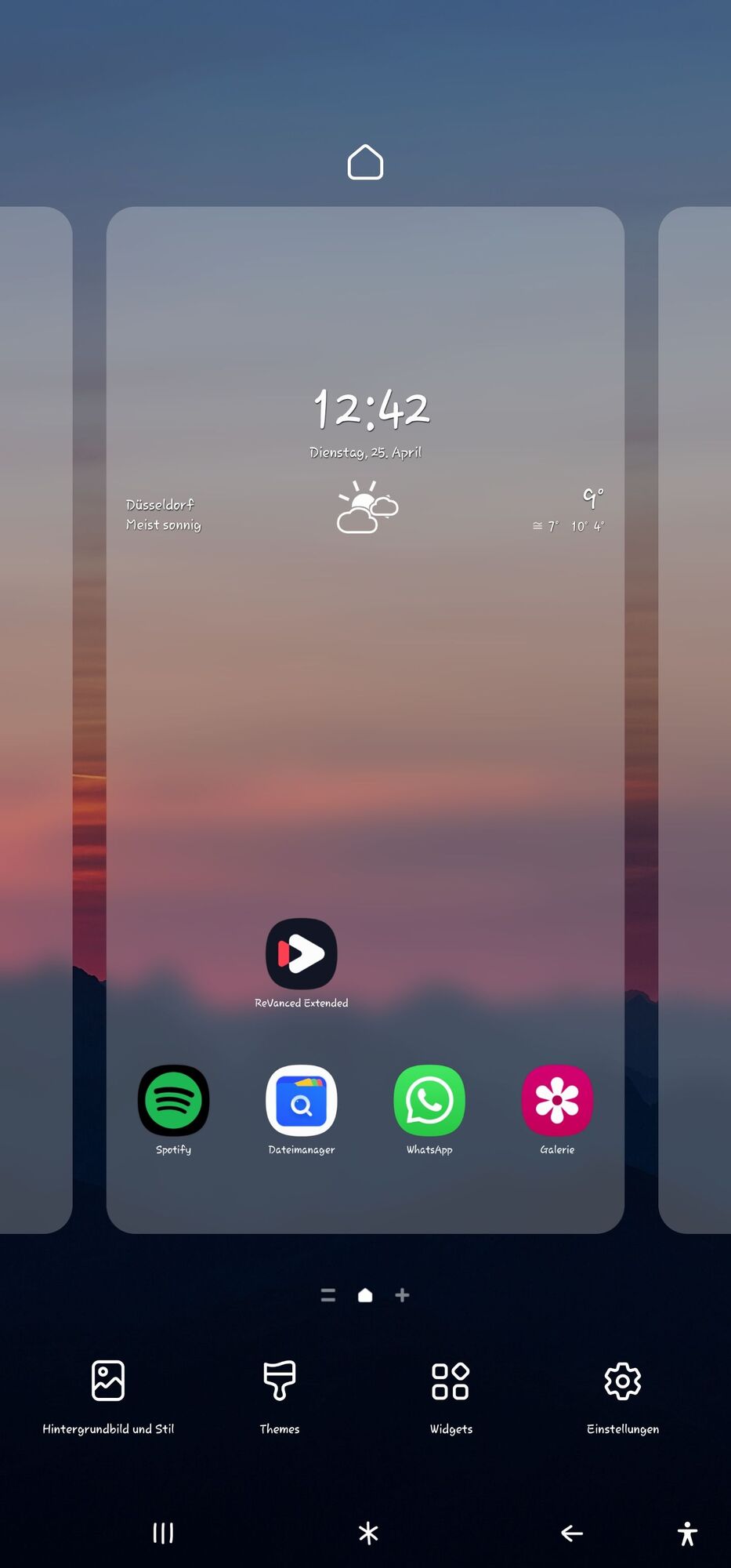Open the accessibility shortcut button
The height and width of the screenshot is (1568, 731).
pos(687,1533)
